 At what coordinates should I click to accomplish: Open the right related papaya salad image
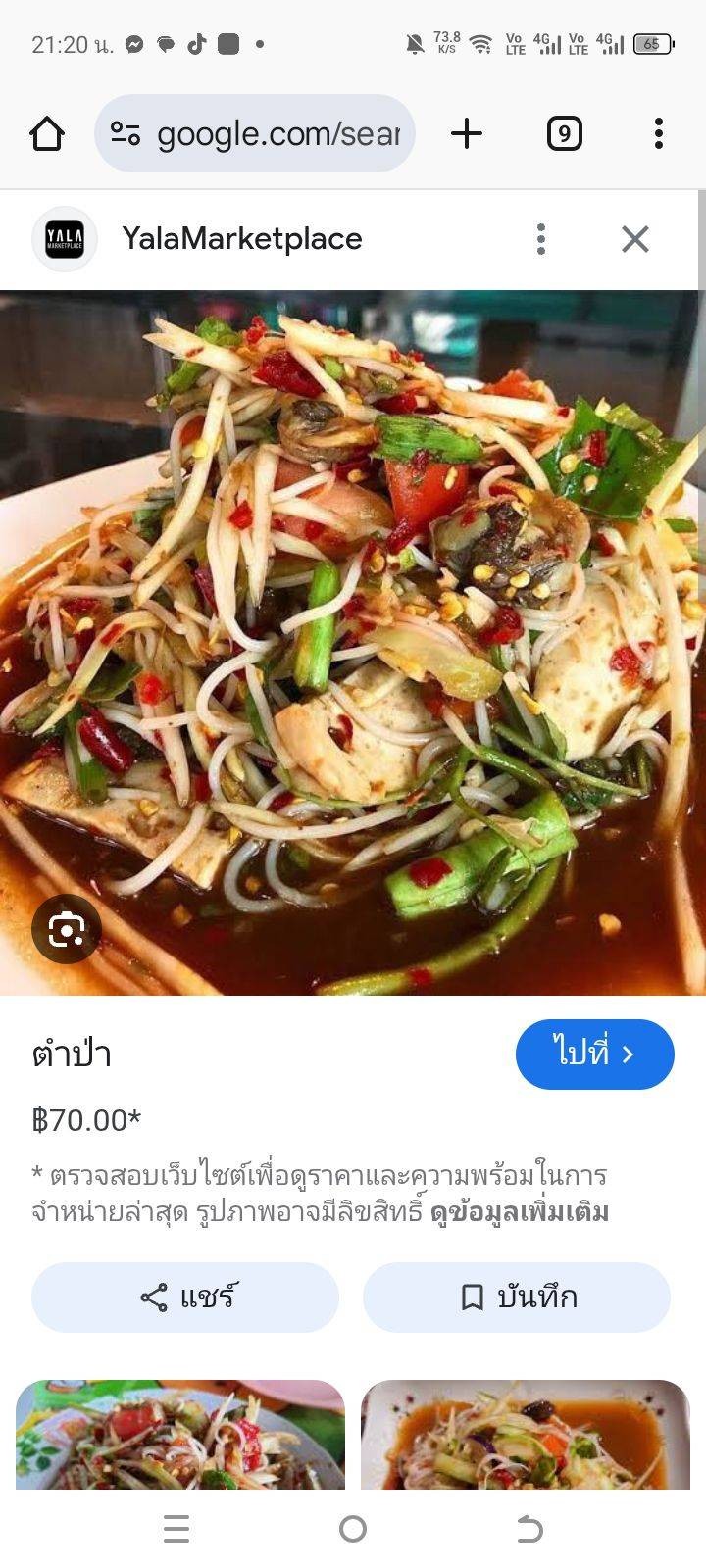click(x=526, y=1435)
